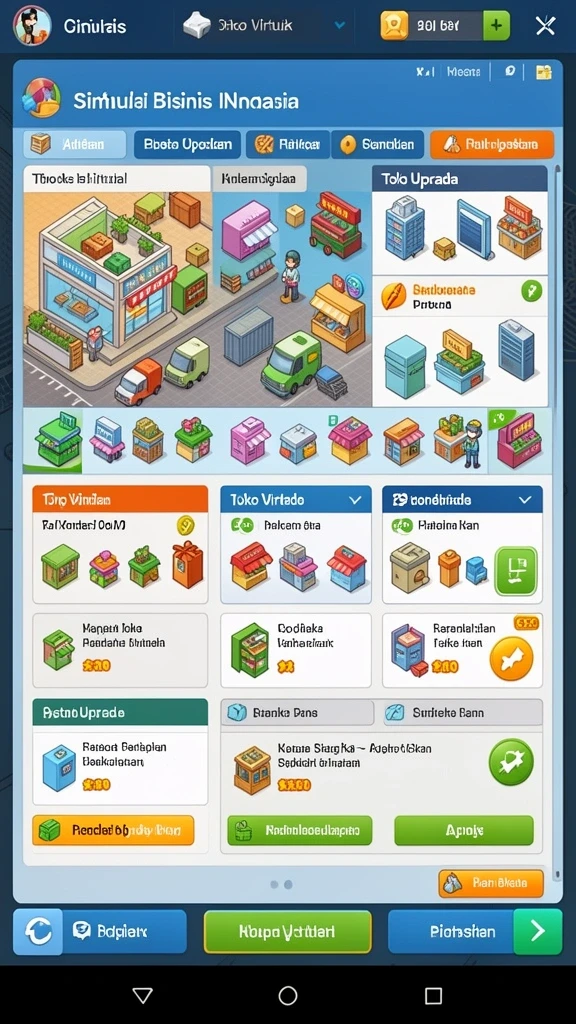The height and width of the screenshot is (1024, 576).
Task: Tap the round green button in the Kemre Stagka card
Action: (x=511, y=762)
